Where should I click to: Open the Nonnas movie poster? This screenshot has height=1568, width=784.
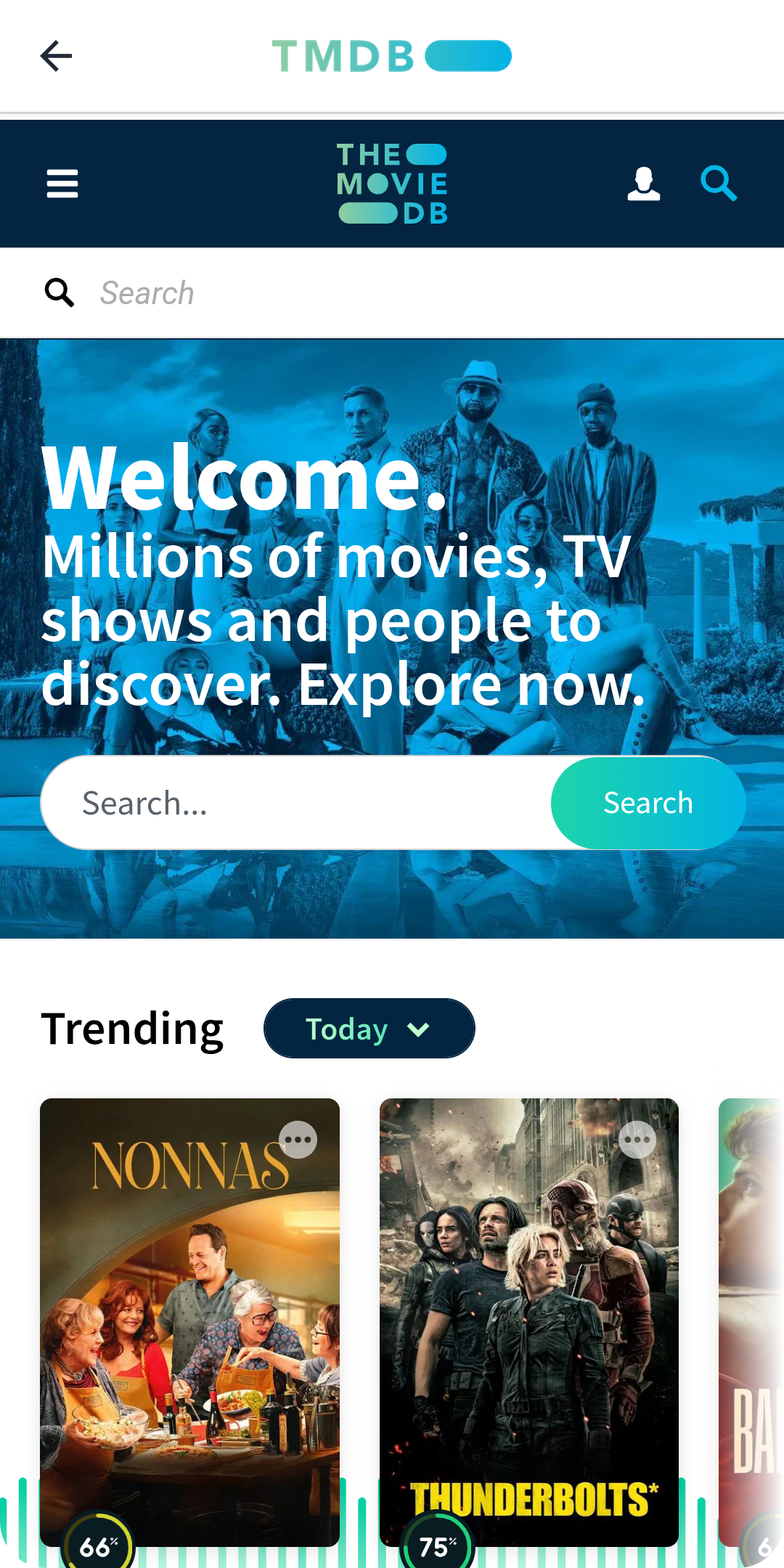(189, 1321)
